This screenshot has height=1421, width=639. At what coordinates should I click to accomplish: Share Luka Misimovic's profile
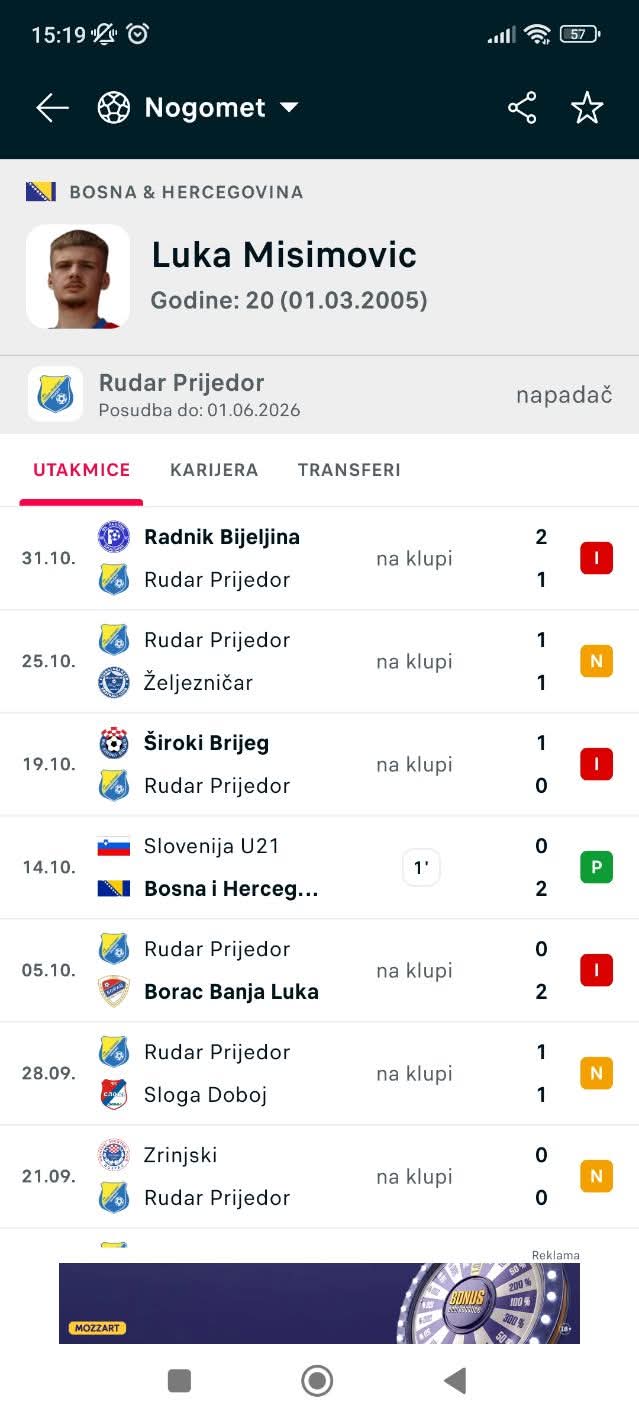coord(522,108)
